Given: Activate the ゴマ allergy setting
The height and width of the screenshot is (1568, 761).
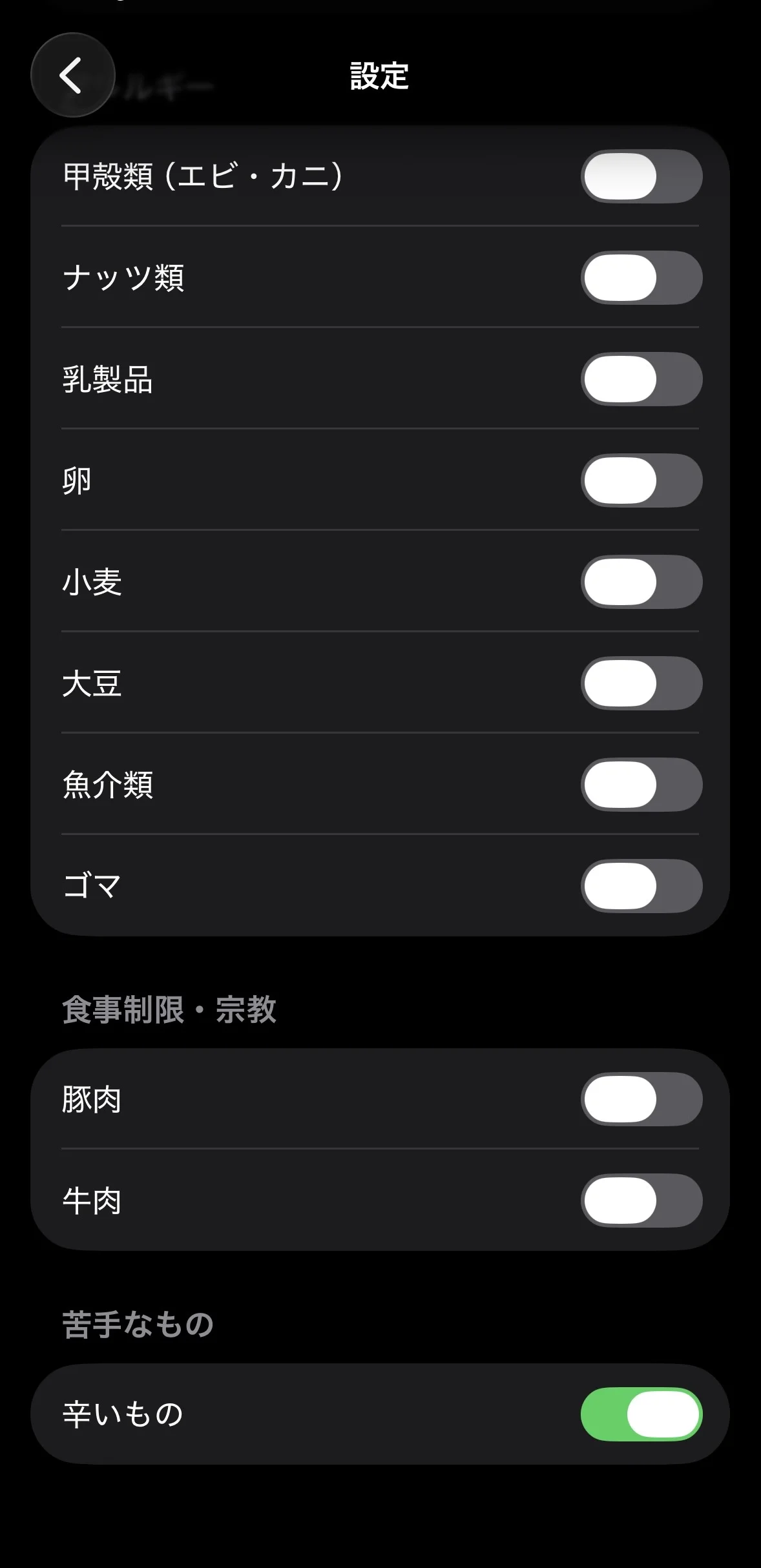Looking at the screenshot, I should coord(641,887).
